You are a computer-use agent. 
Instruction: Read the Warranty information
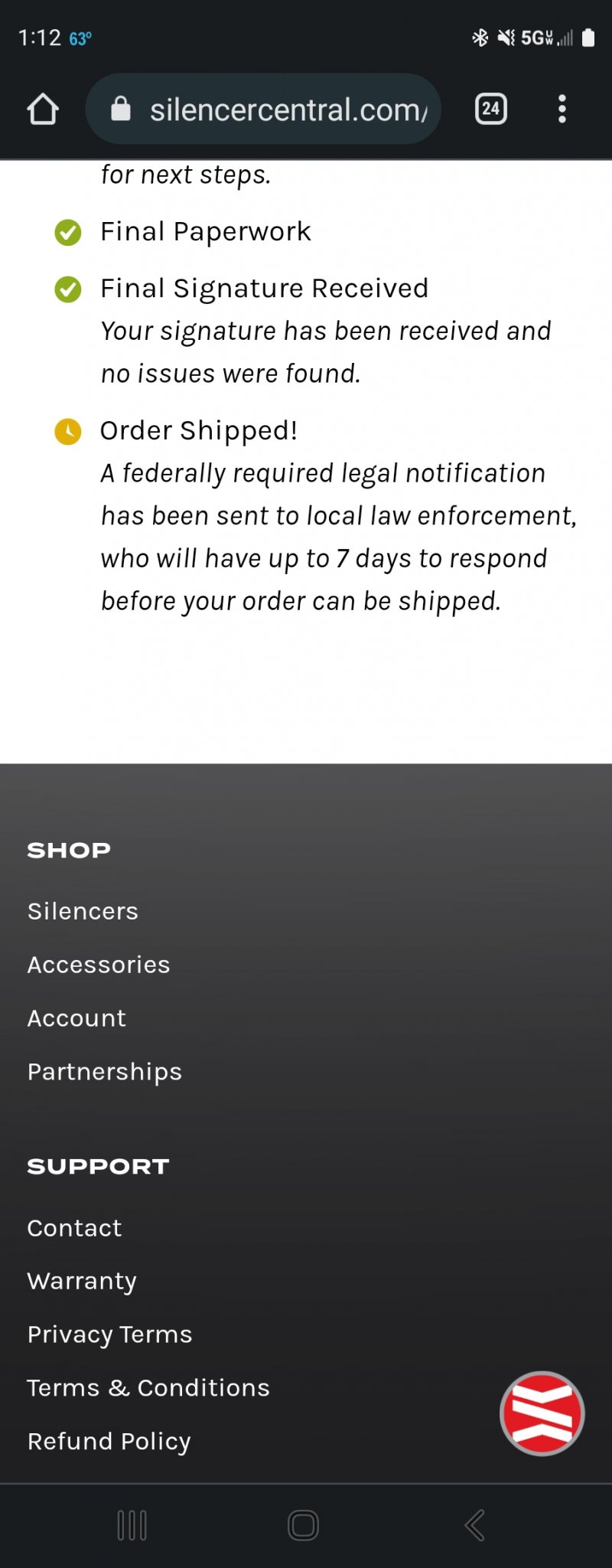click(x=82, y=1281)
